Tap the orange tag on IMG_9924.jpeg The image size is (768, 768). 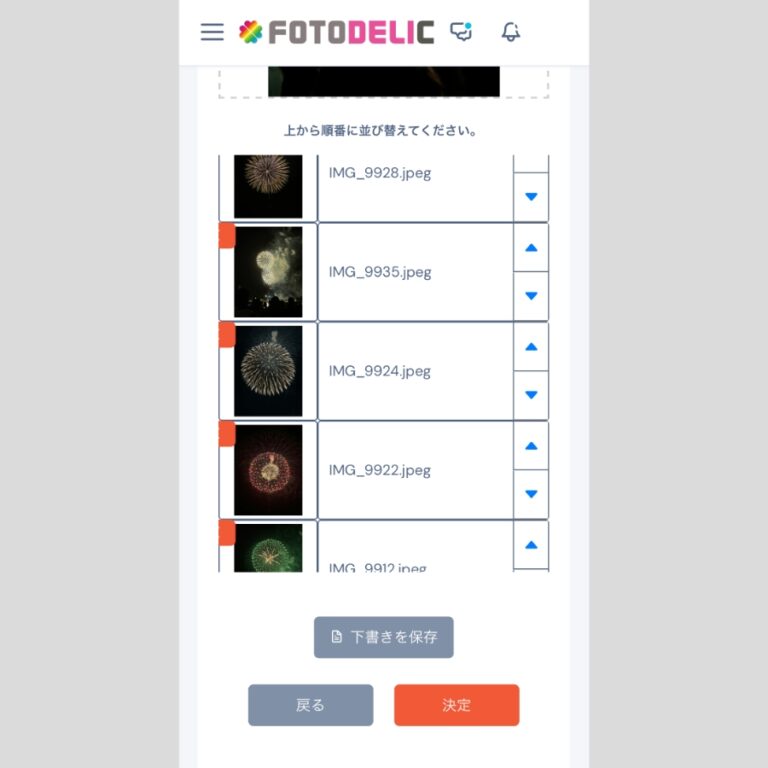226,334
